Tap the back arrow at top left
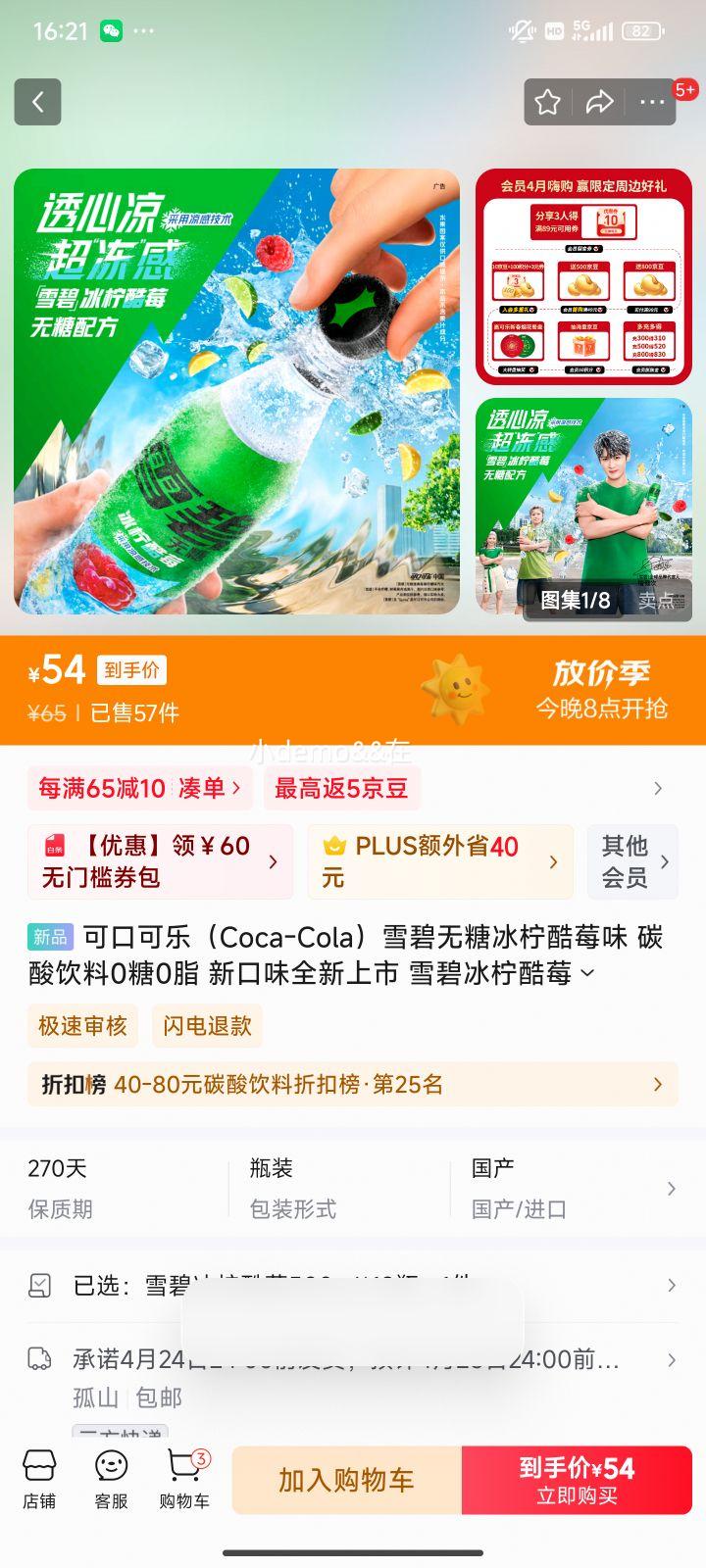Screen dimensions: 706x1568 37,102
